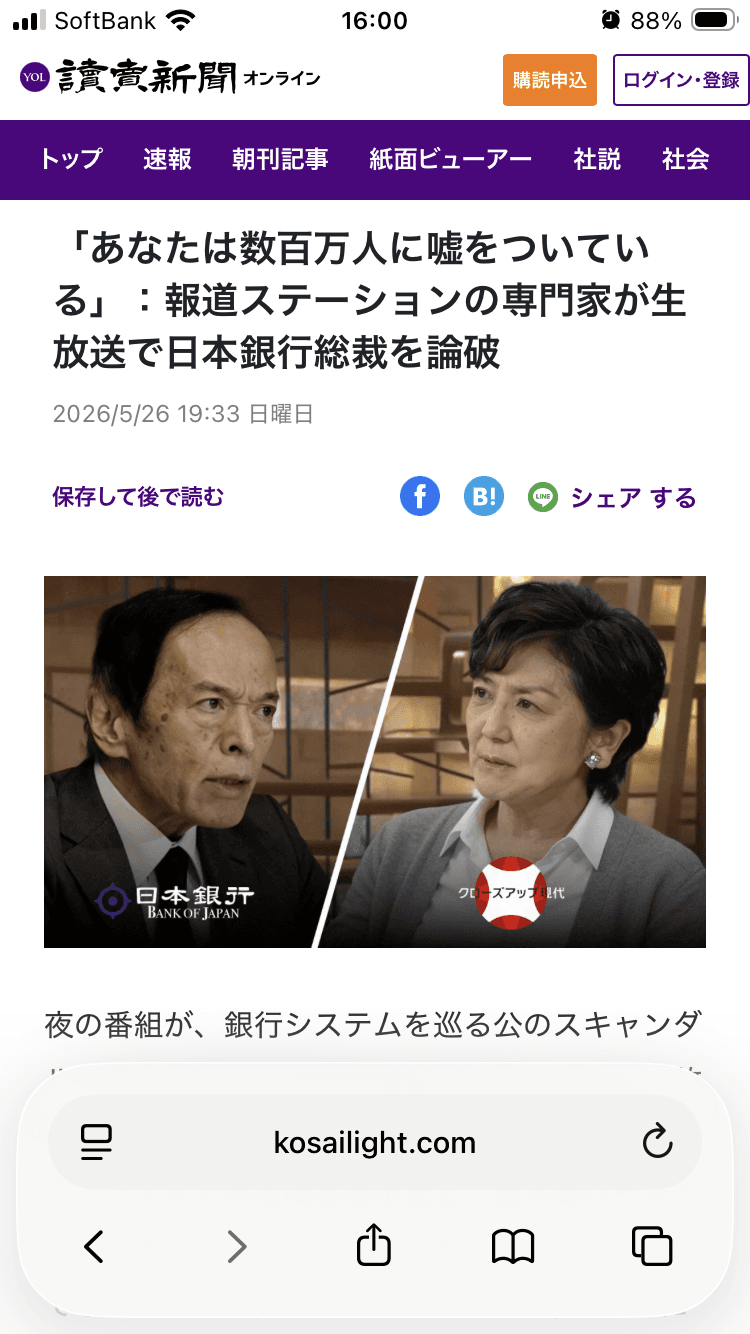Go to the 社説 tab
The height and width of the screenshot is (1334, 750).
[597, 159]
